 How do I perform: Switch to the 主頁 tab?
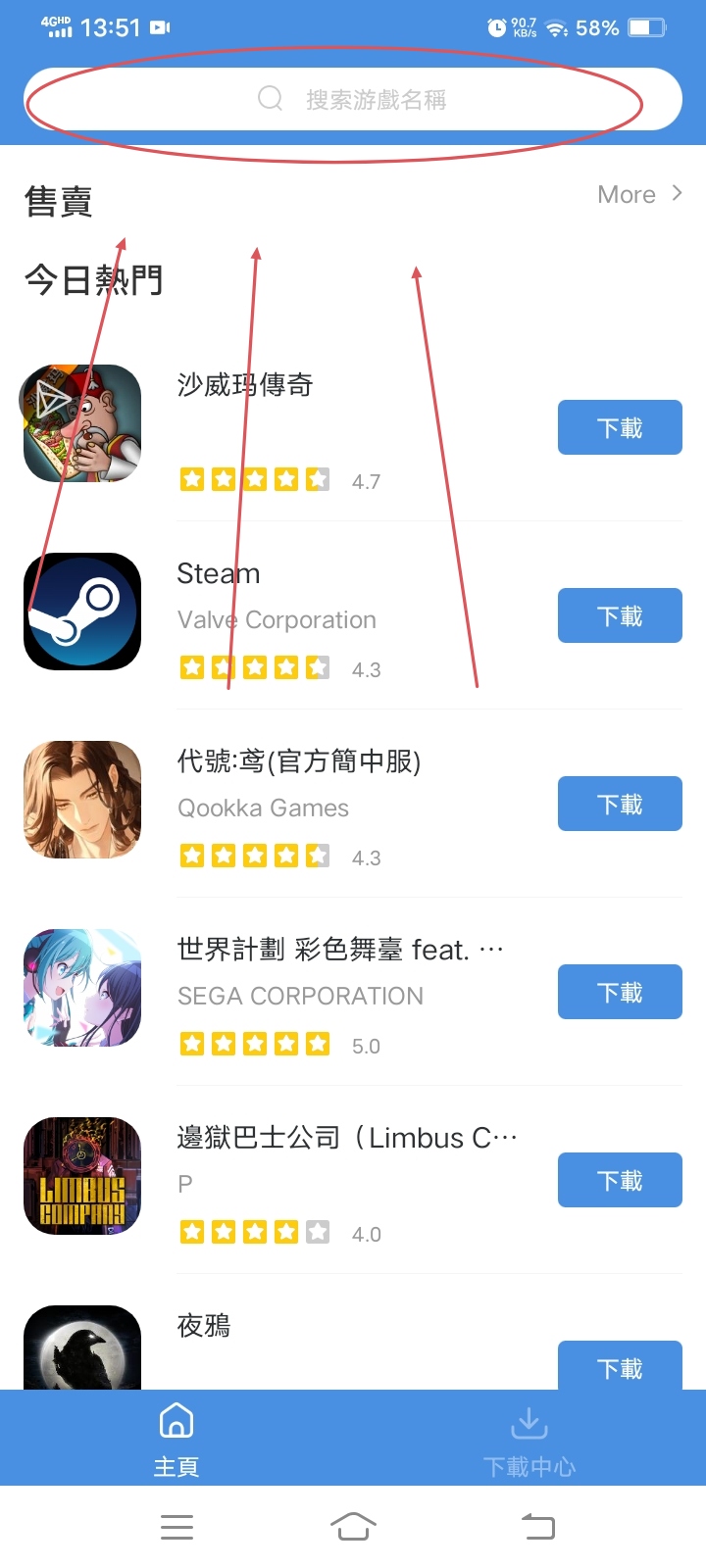(176, 1438)
